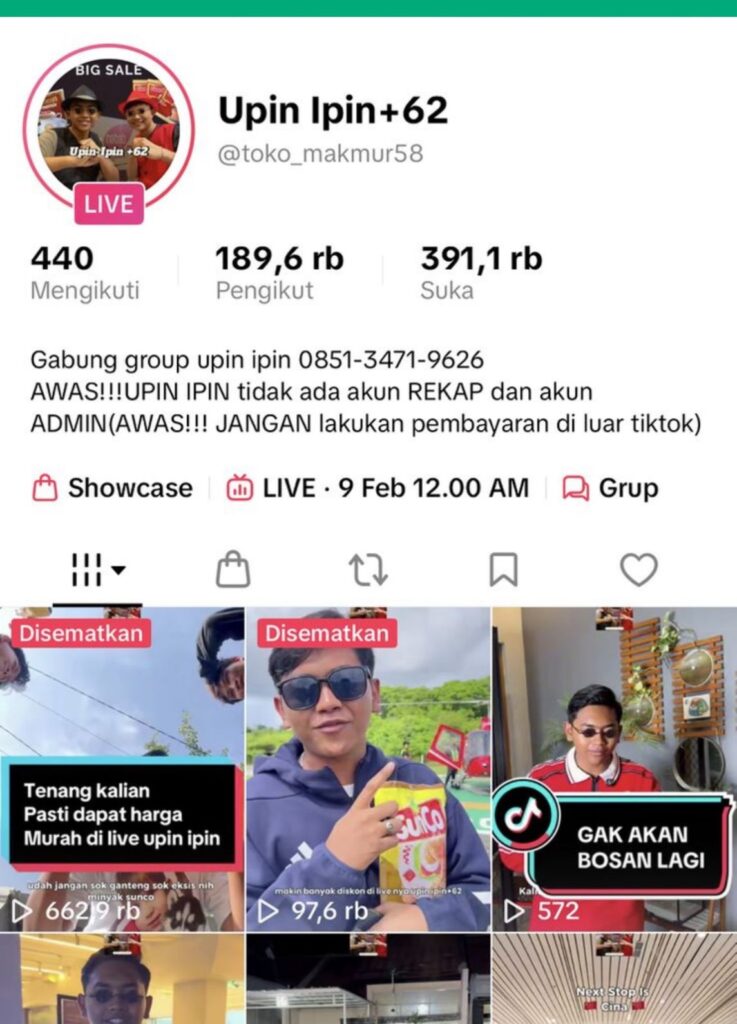737x1024 pixels.
Task: Play pinned video with 662,9 rb views
Action: (x=122, y=770)
